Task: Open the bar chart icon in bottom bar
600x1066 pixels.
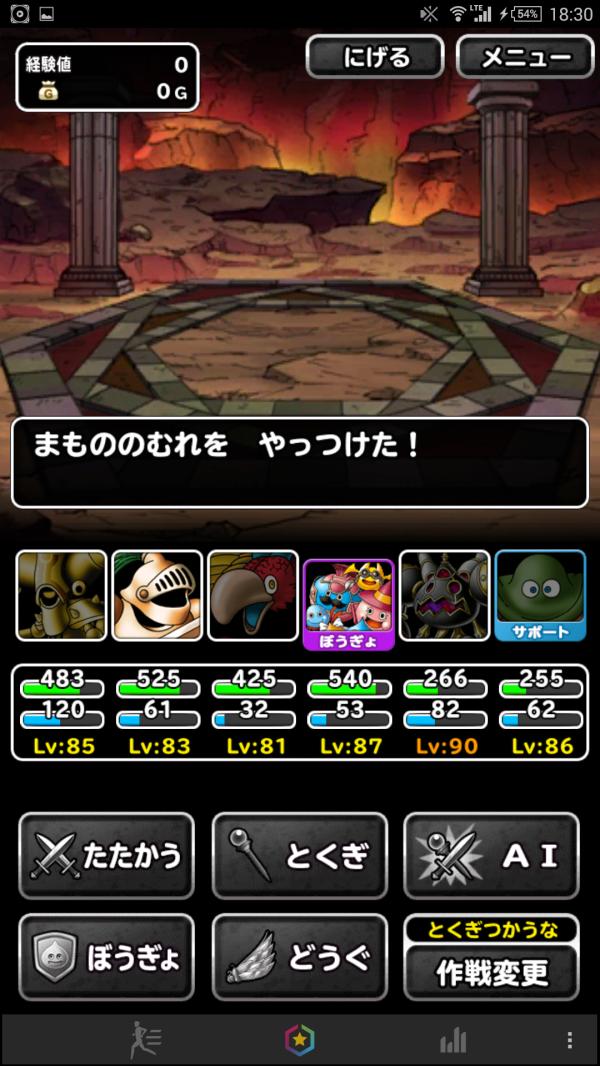Action: click(x=453, y=1041)
